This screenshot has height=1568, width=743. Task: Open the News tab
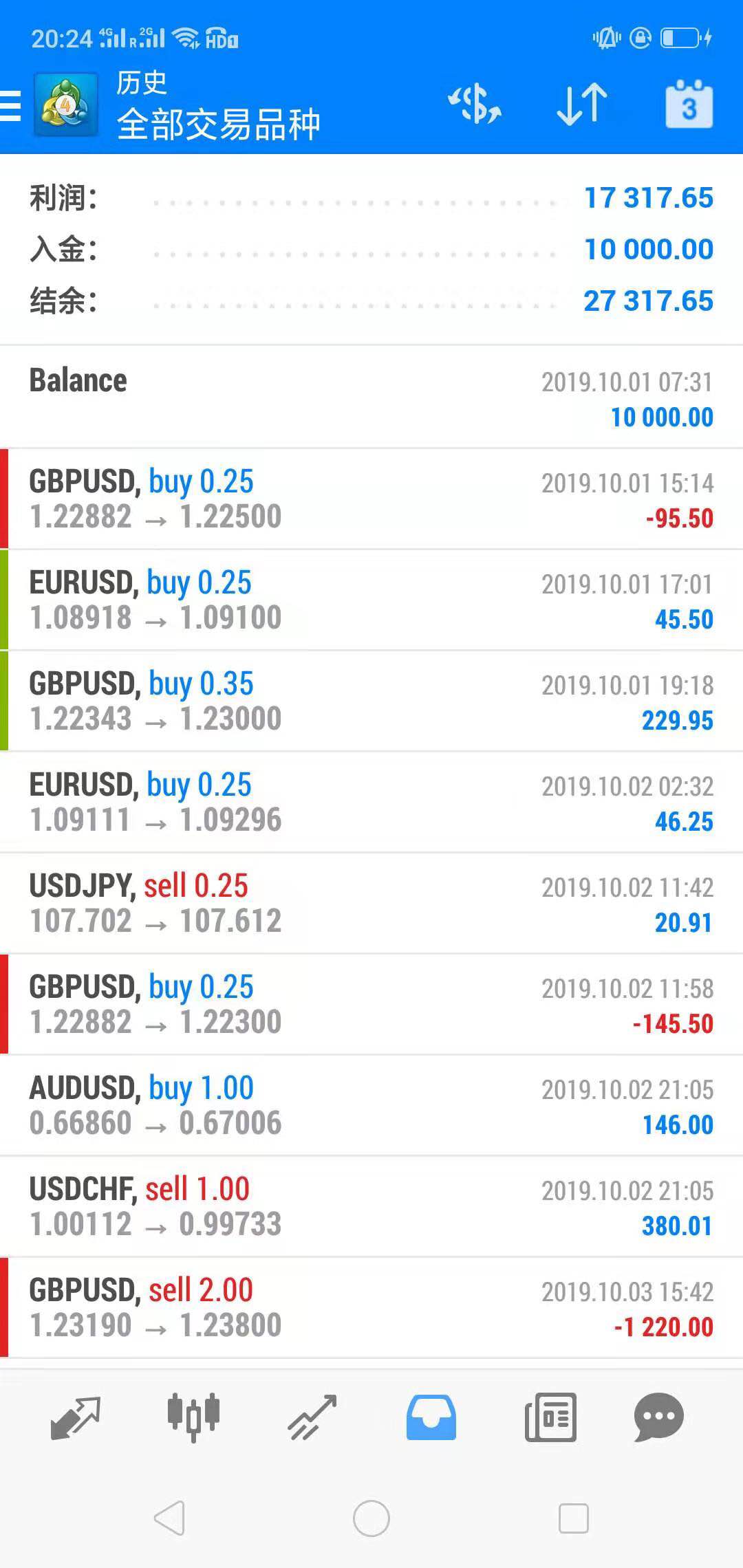pyautogui.click(x=550, y=1417)
